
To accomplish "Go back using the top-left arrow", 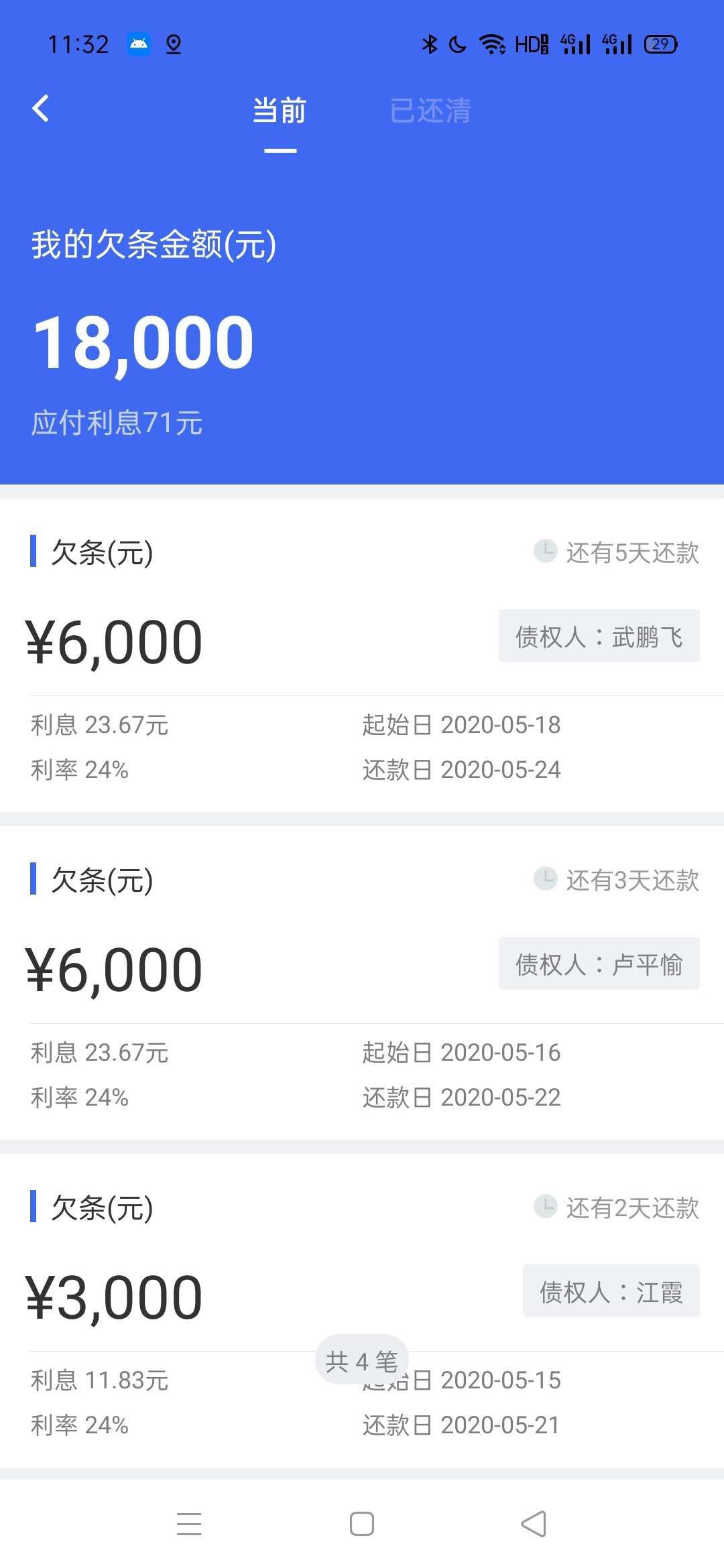I will (x=41, y=109).
